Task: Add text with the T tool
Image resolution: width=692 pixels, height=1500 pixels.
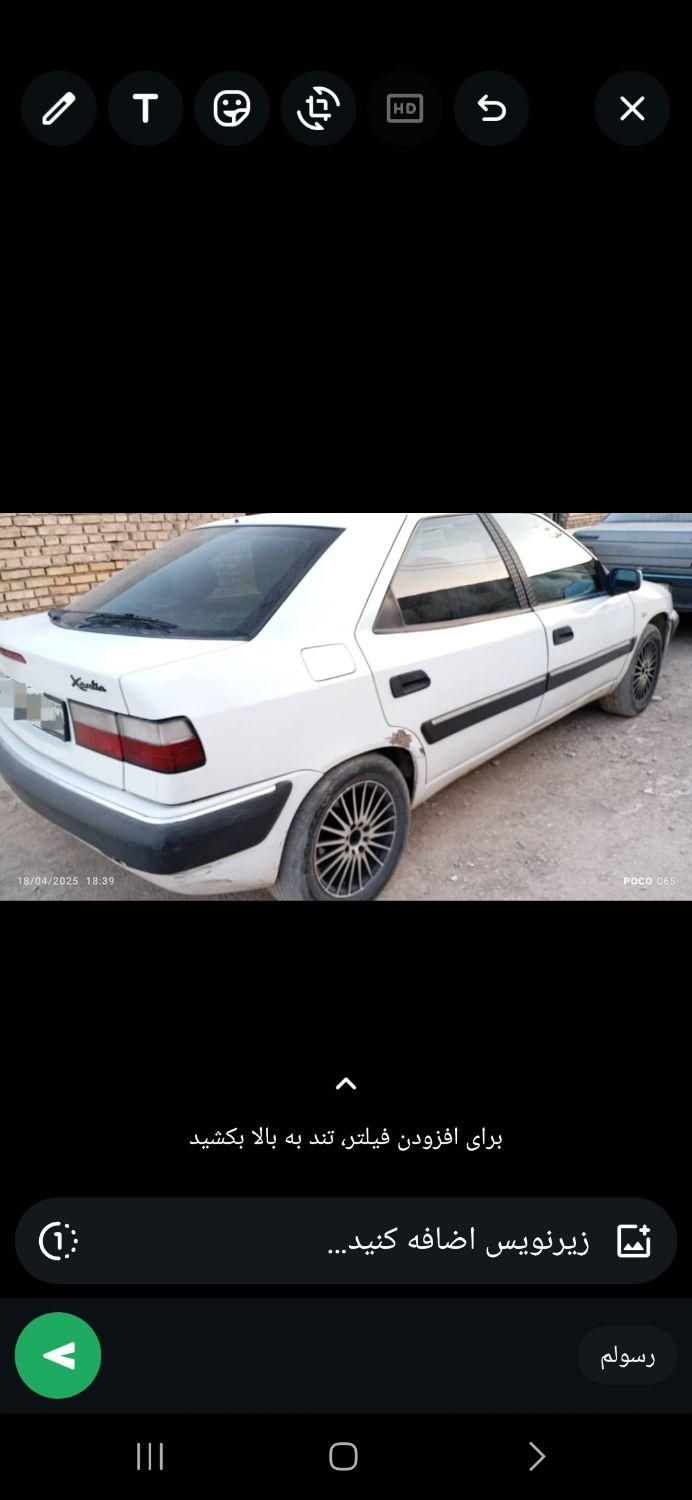Action: tap(145, 108)
